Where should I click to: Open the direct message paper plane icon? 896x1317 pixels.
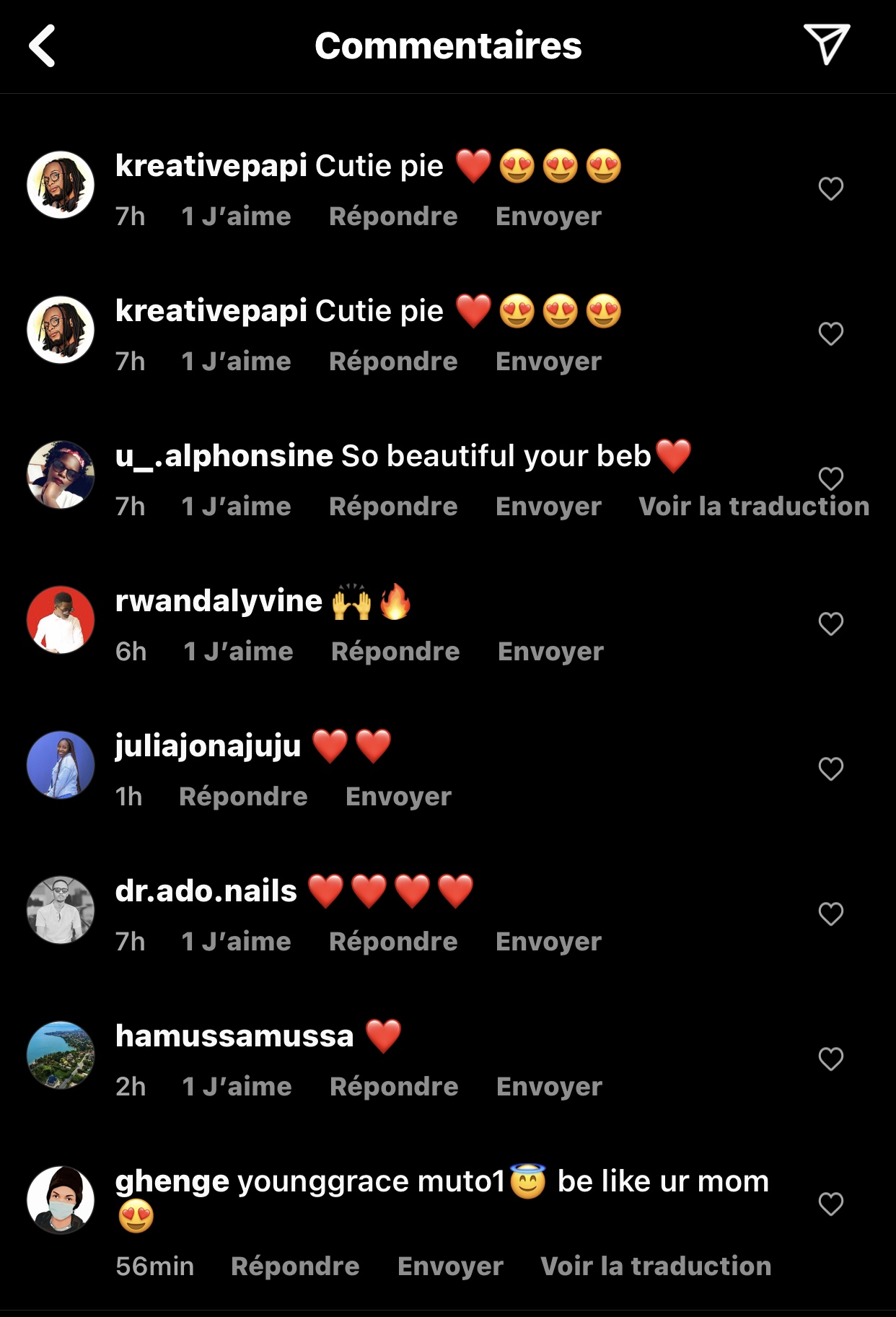[x=827, y=44]
